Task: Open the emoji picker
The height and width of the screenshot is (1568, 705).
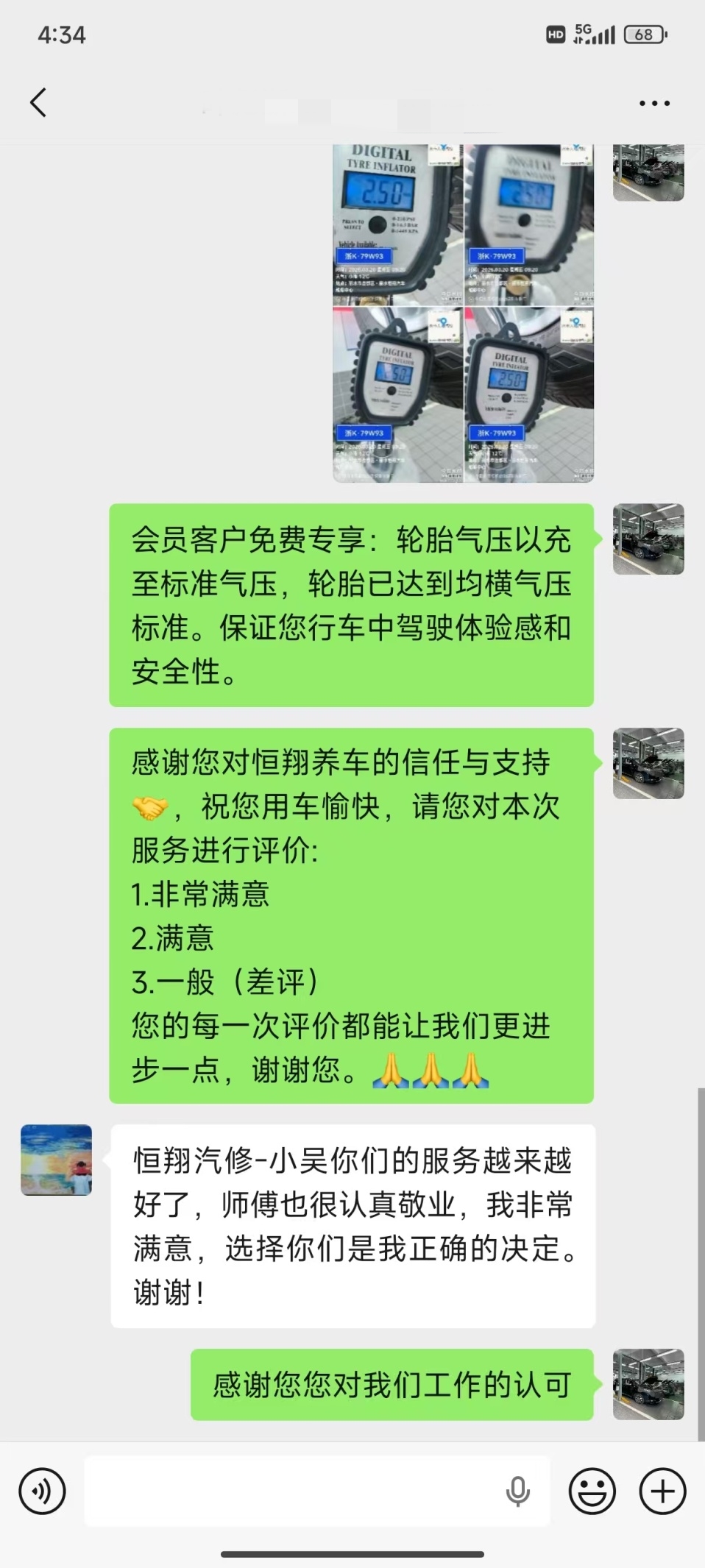Action: [592, 1491]
